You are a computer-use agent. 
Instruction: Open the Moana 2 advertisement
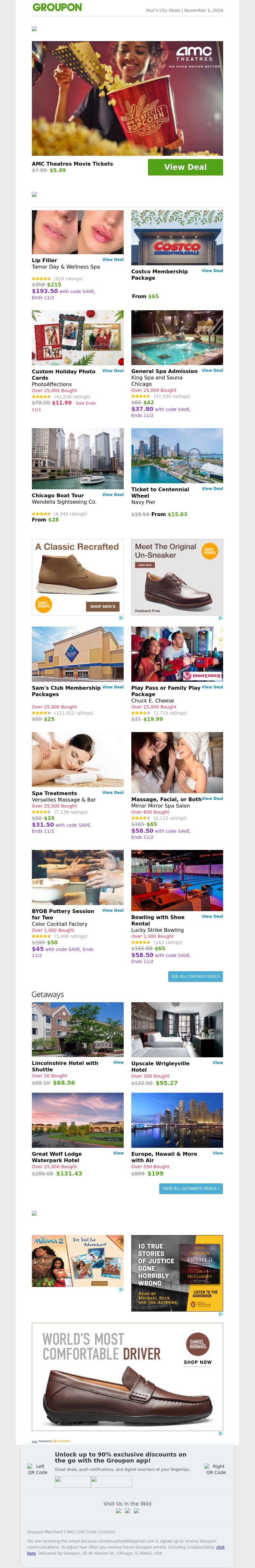(77, 1262)
